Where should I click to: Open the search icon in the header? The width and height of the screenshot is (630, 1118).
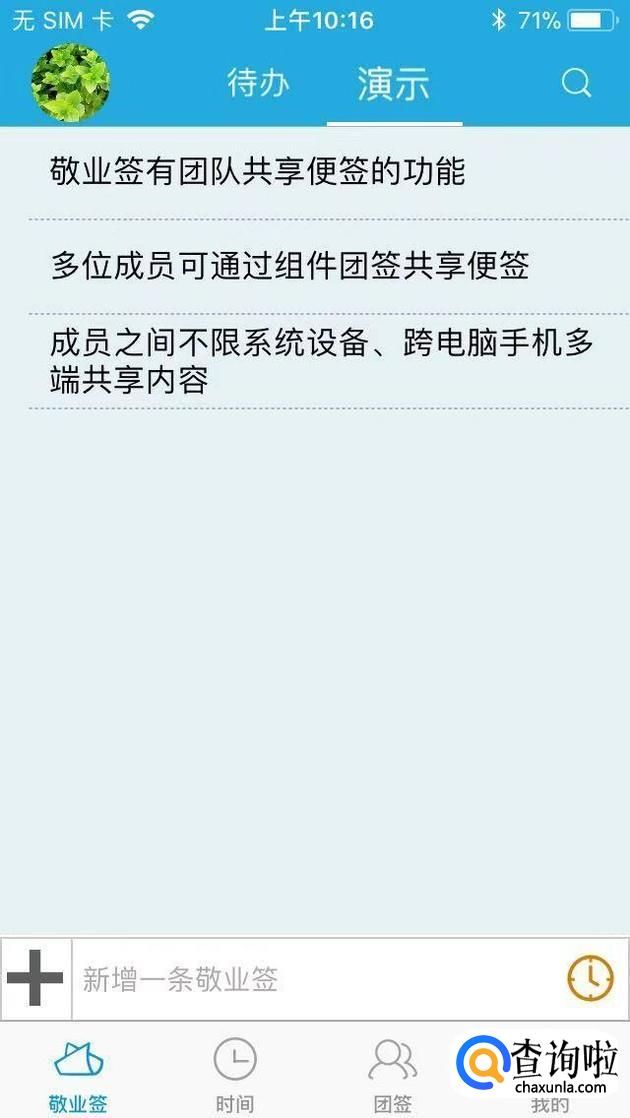tap(576, 83)
